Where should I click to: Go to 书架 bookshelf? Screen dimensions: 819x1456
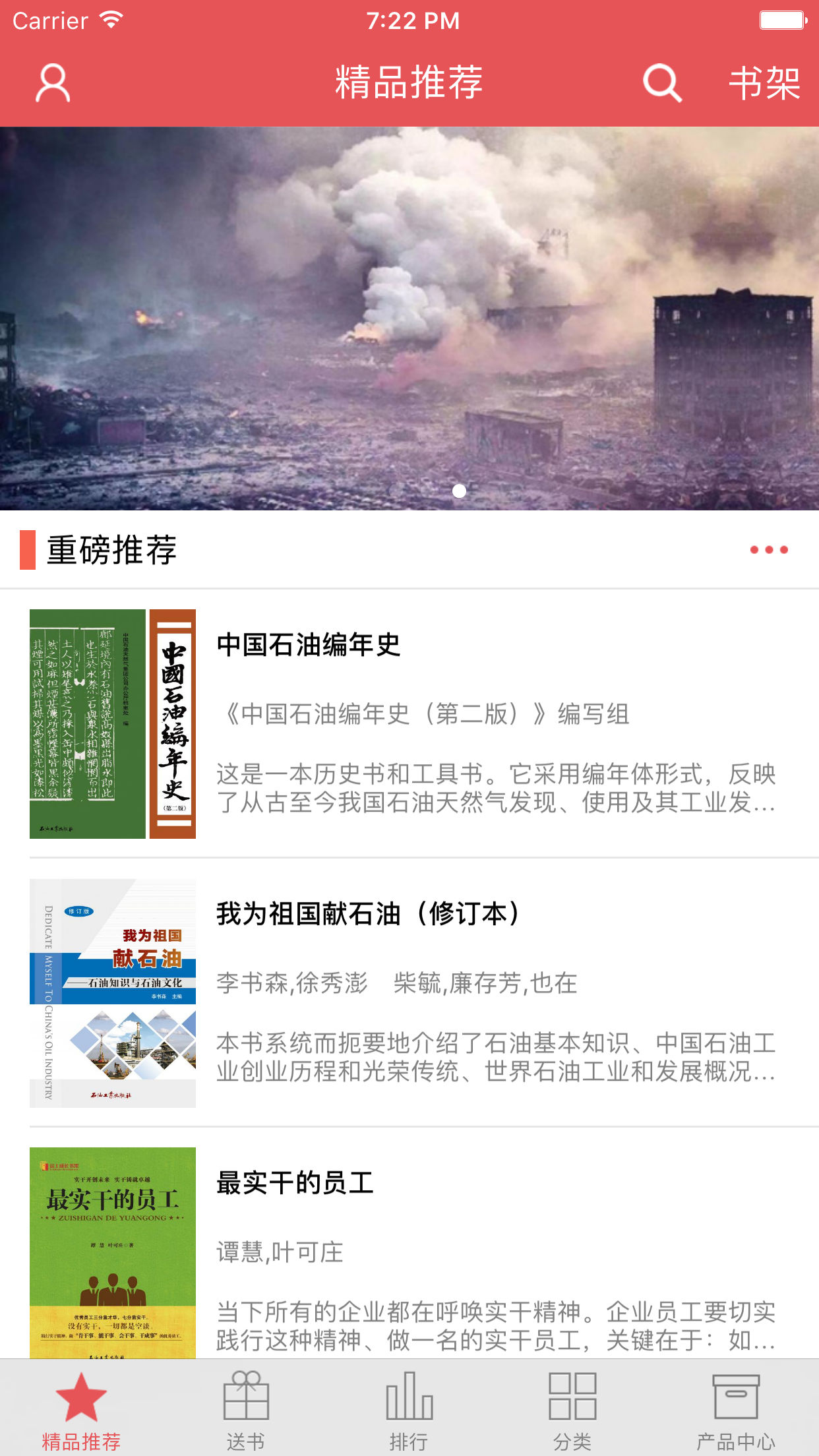click(764, 83)
